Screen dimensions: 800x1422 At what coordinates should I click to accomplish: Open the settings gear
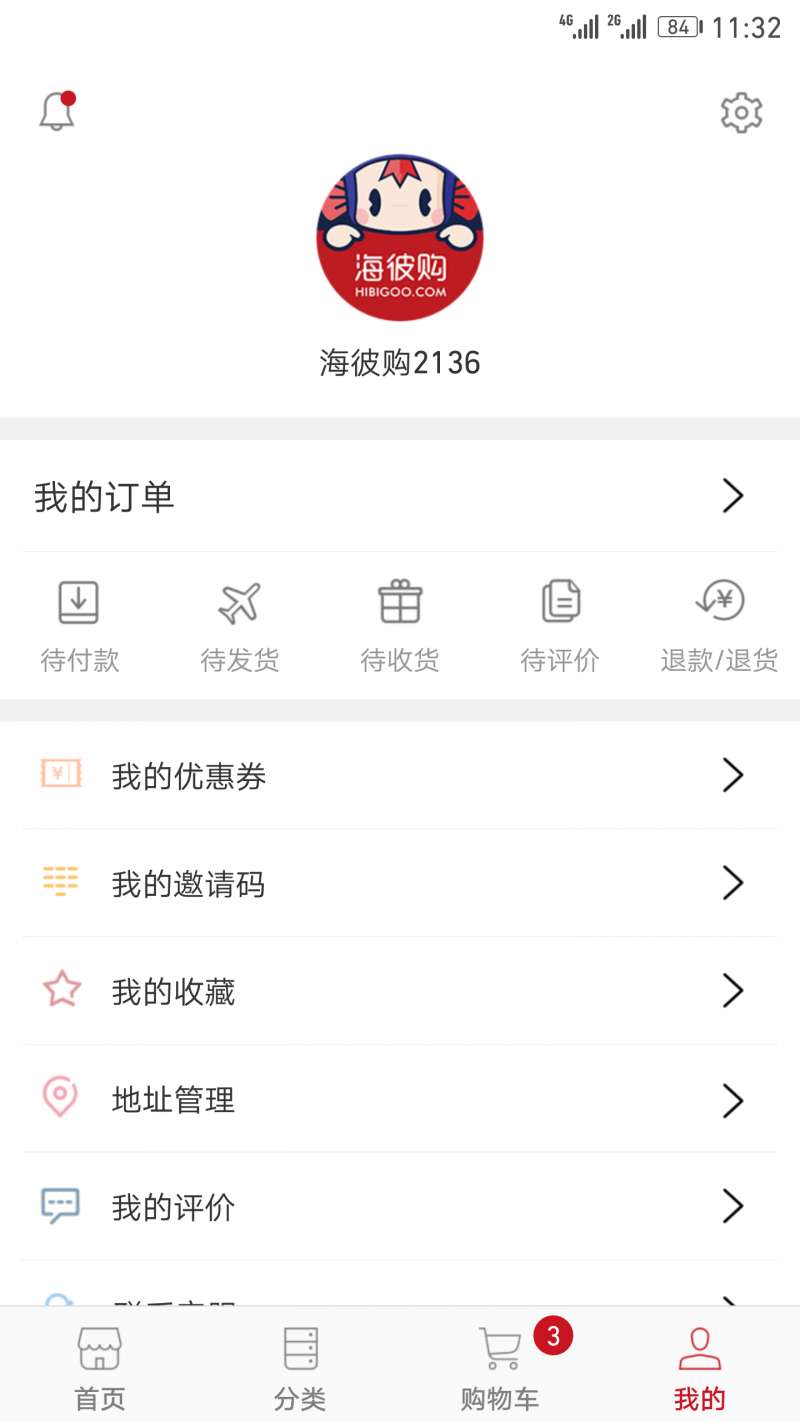(x=741, y=113)
